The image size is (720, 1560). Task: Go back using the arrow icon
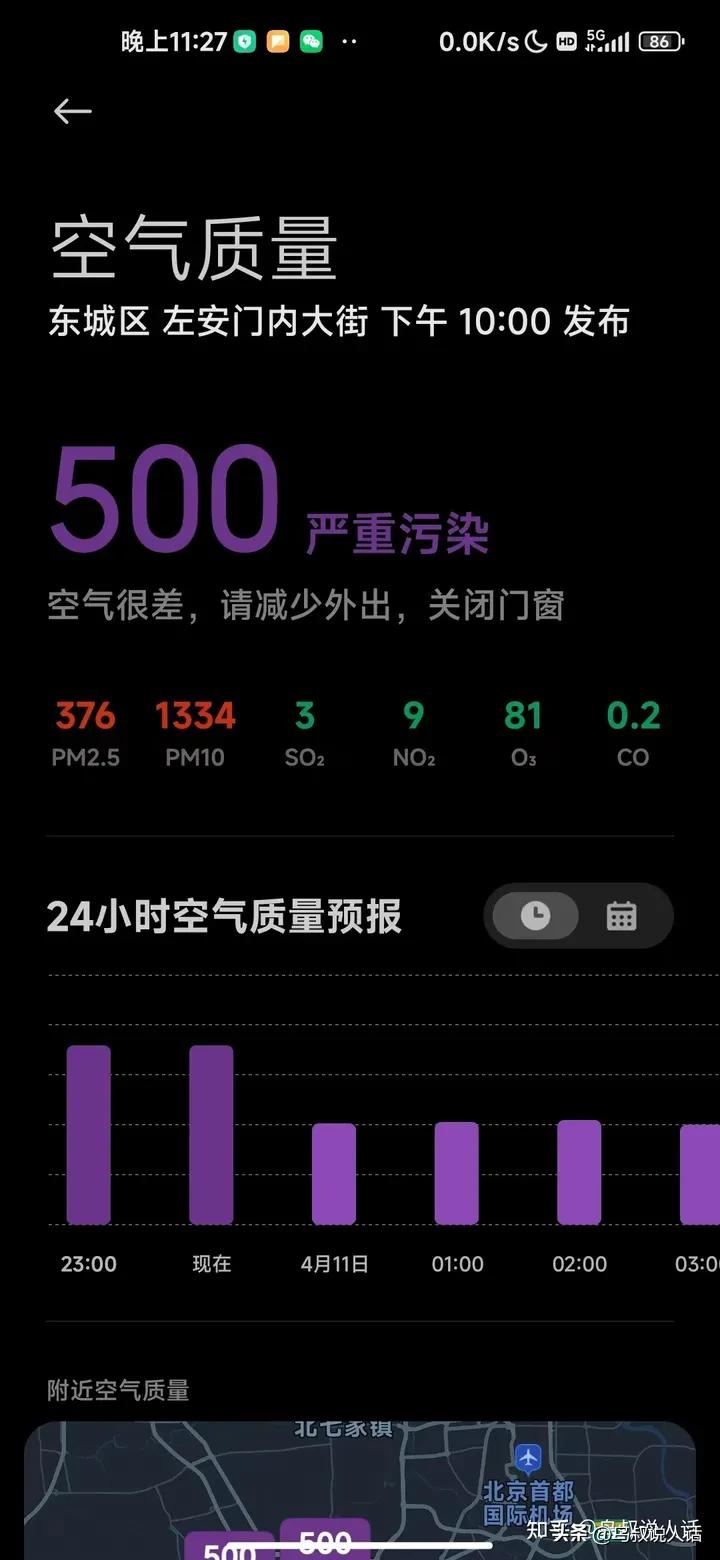pos(73,111)
